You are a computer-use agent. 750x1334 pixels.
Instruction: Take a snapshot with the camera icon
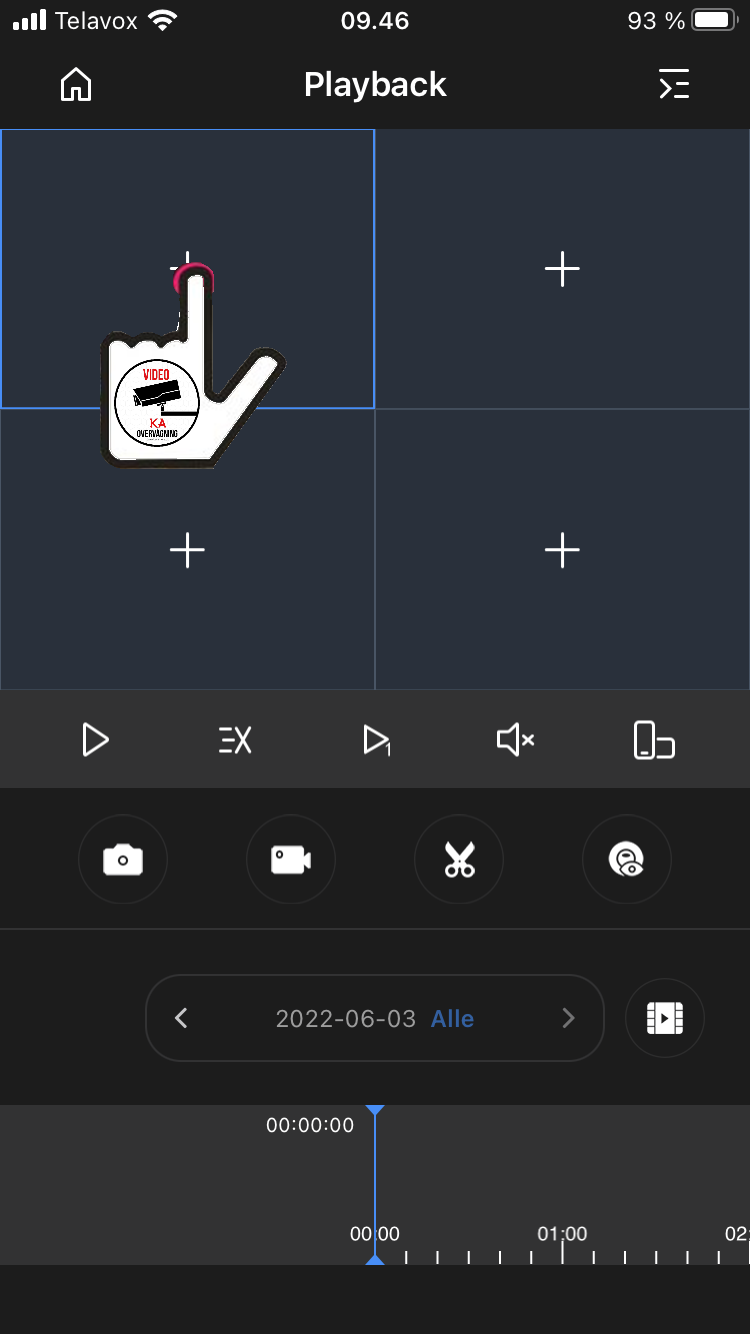point(123,859)
